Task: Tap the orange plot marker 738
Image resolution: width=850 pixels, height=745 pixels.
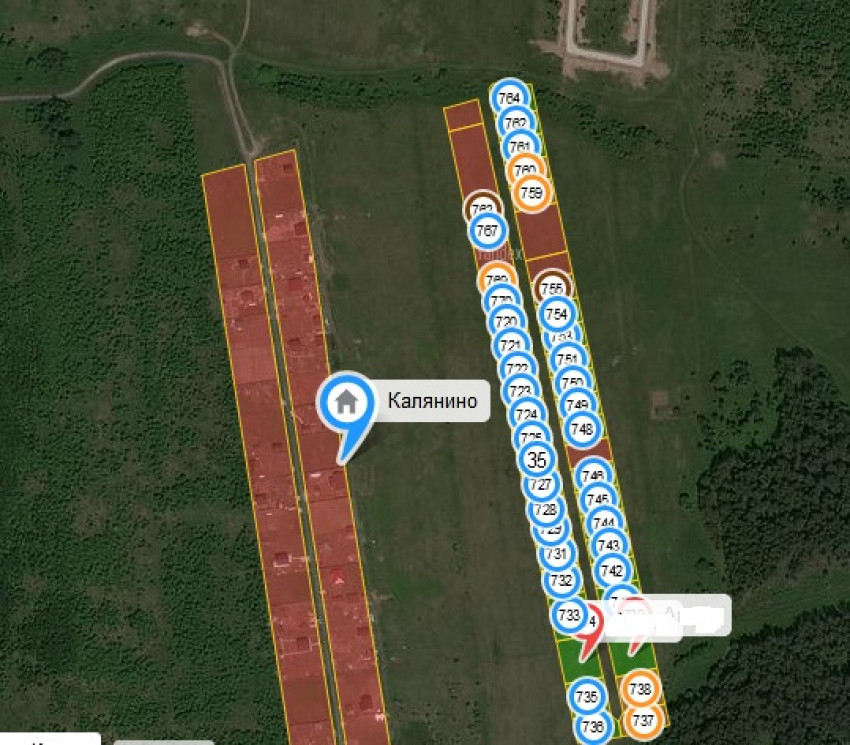Action: click(x=640, y=689)
